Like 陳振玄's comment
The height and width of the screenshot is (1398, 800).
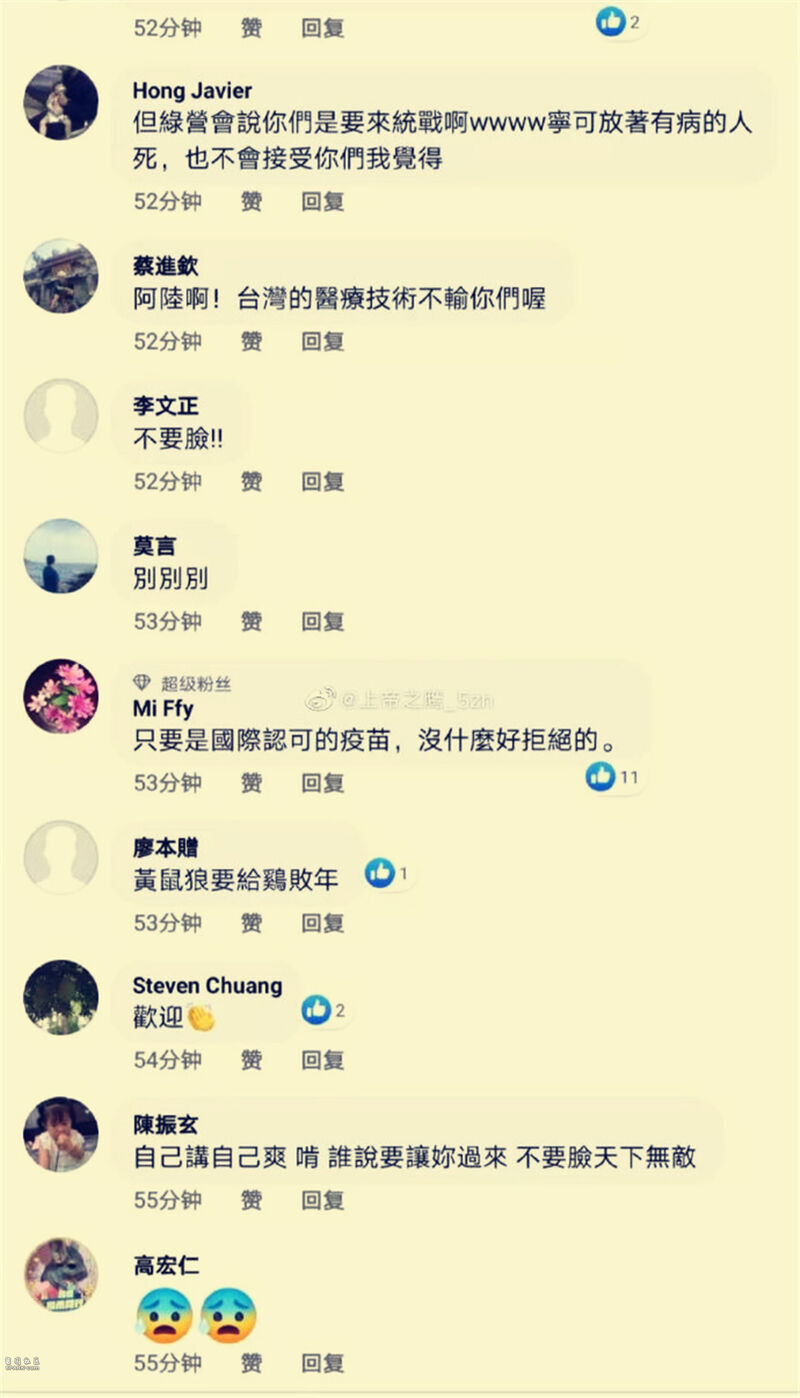pos(251,1200)
